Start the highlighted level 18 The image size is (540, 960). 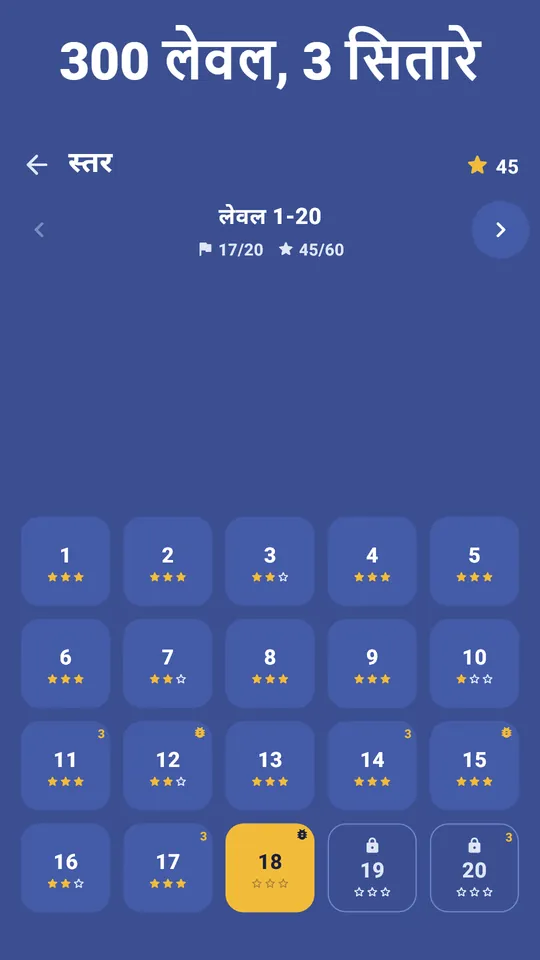coord(270,868)
